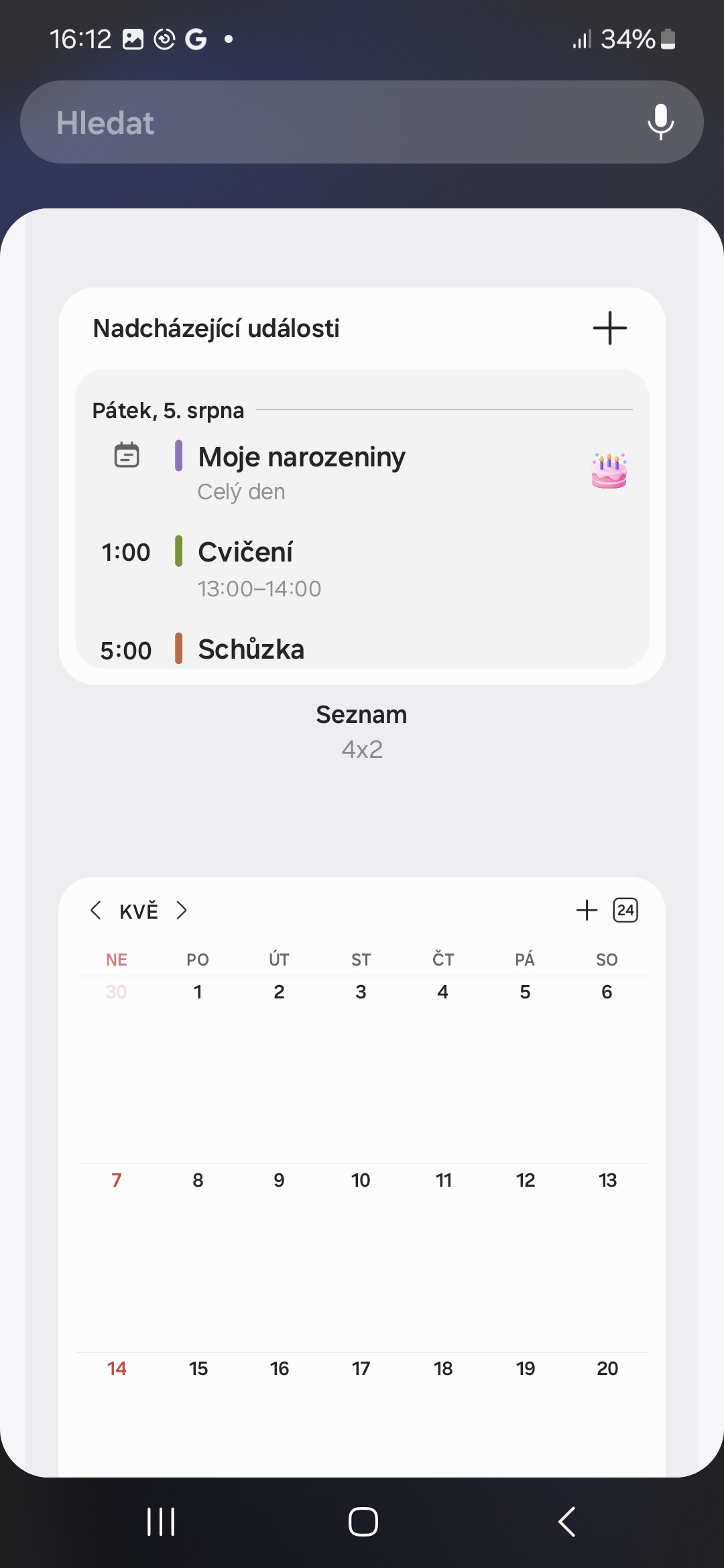Open the calendar event icon next to Moje narozeniny
The width and height of the screenshot is (724, 1568).
coord(126,456)
